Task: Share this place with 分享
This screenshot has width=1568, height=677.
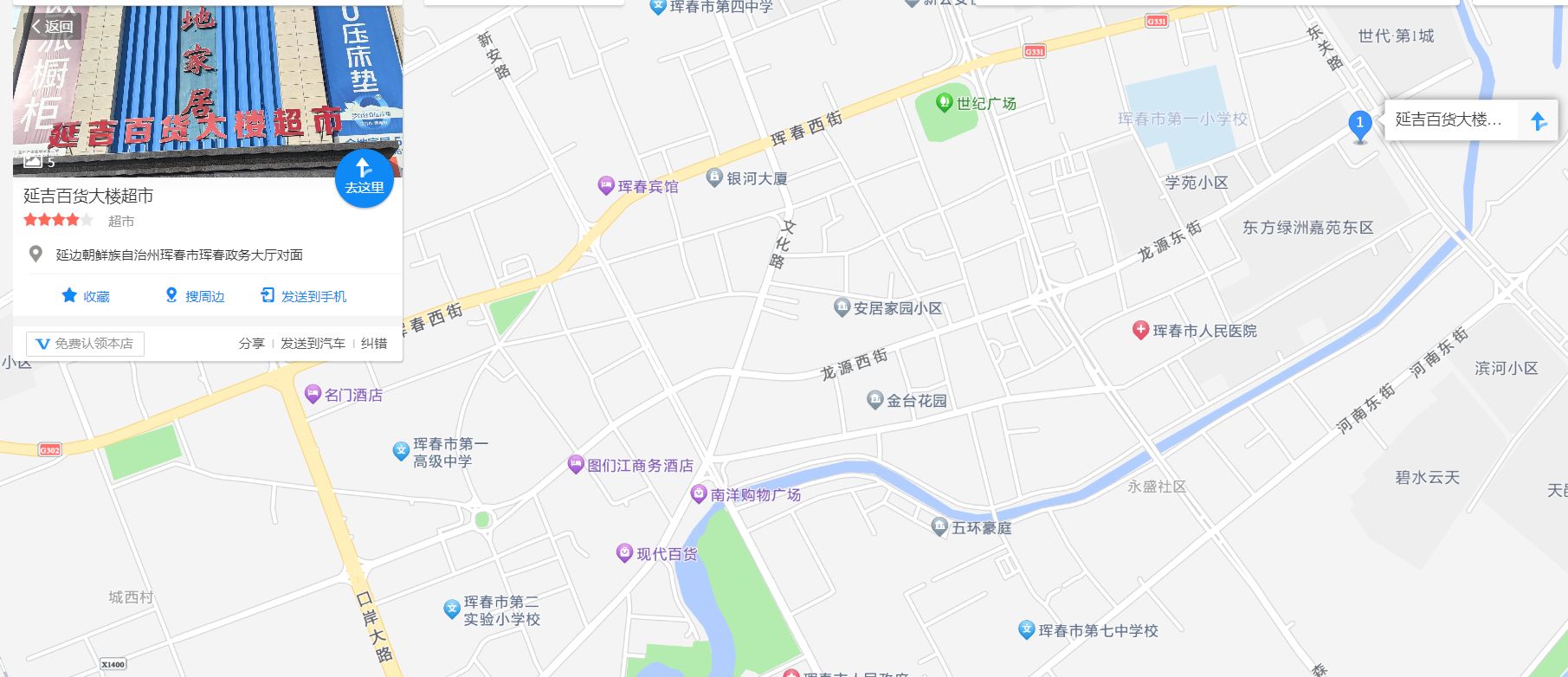Action: [x=251, y=344]
